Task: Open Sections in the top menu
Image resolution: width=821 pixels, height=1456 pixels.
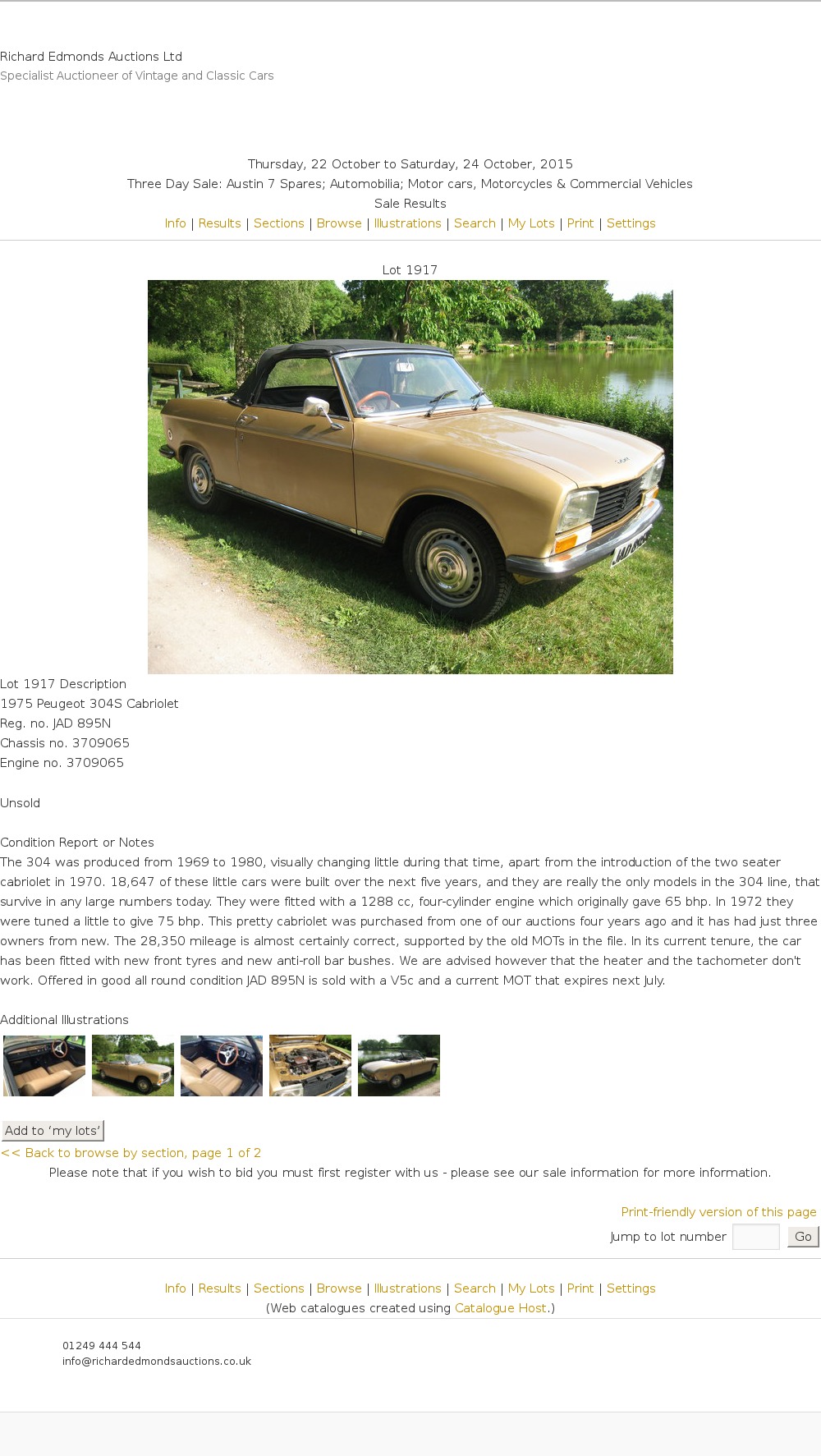Action: [278, 223]
